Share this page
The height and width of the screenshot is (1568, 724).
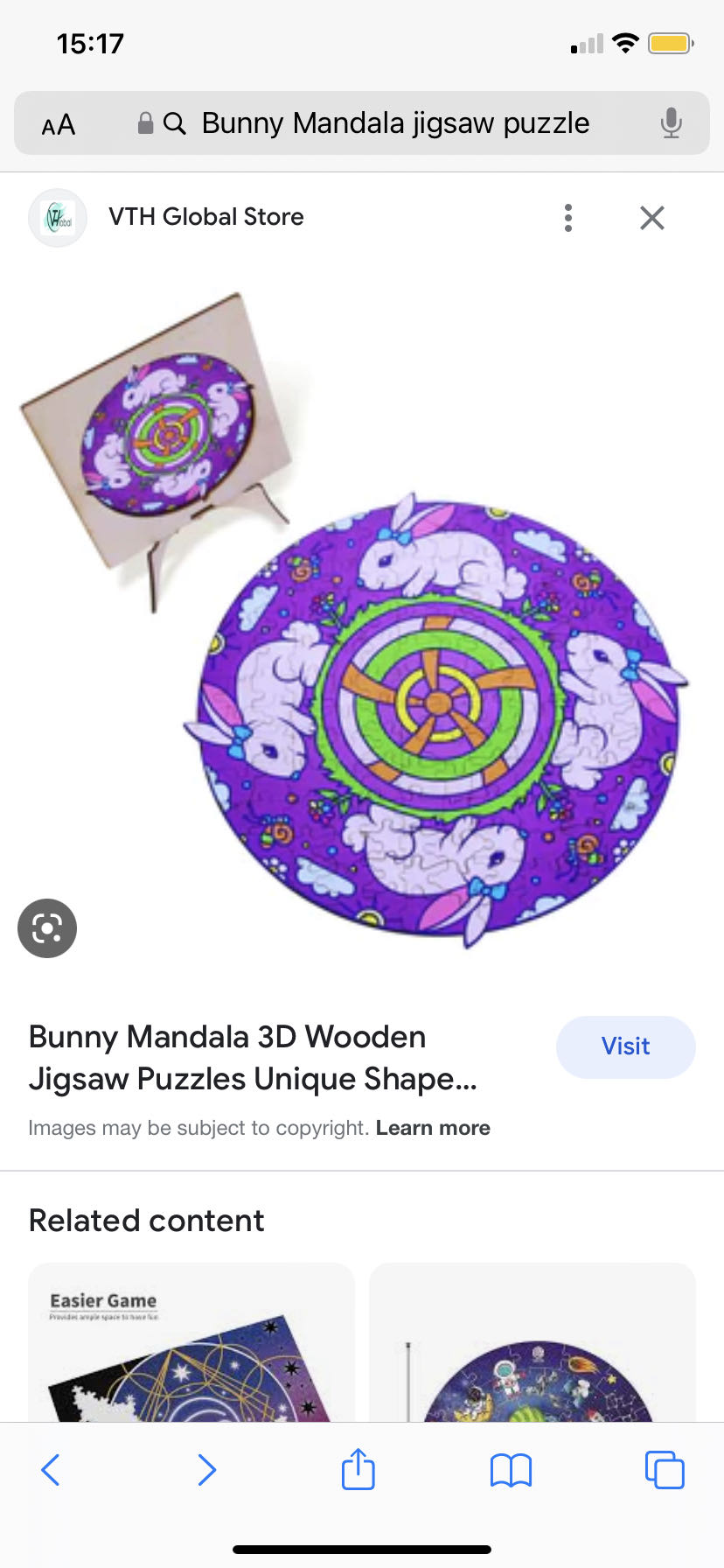coord(359,1468)
